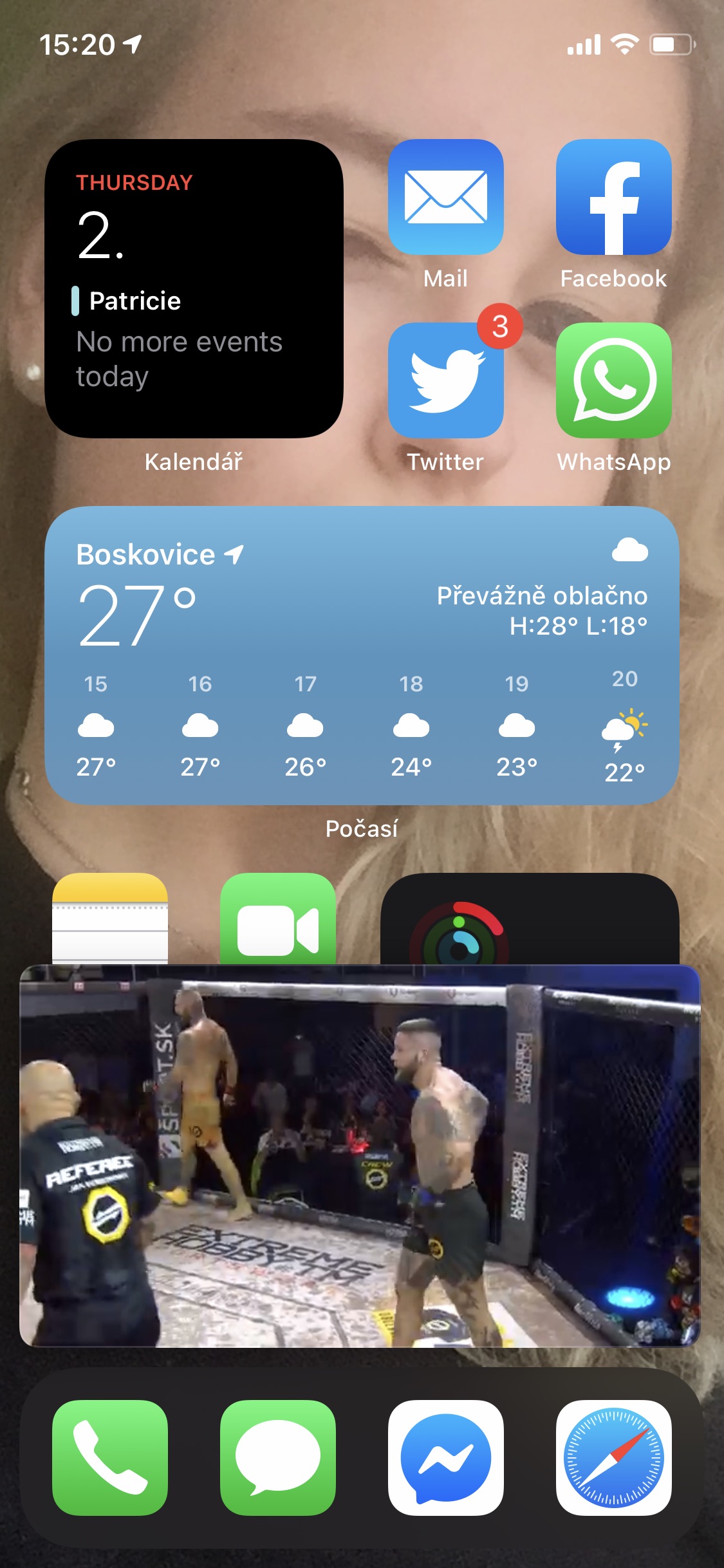
Task: Open the Notes app
Action: [110, 919]
